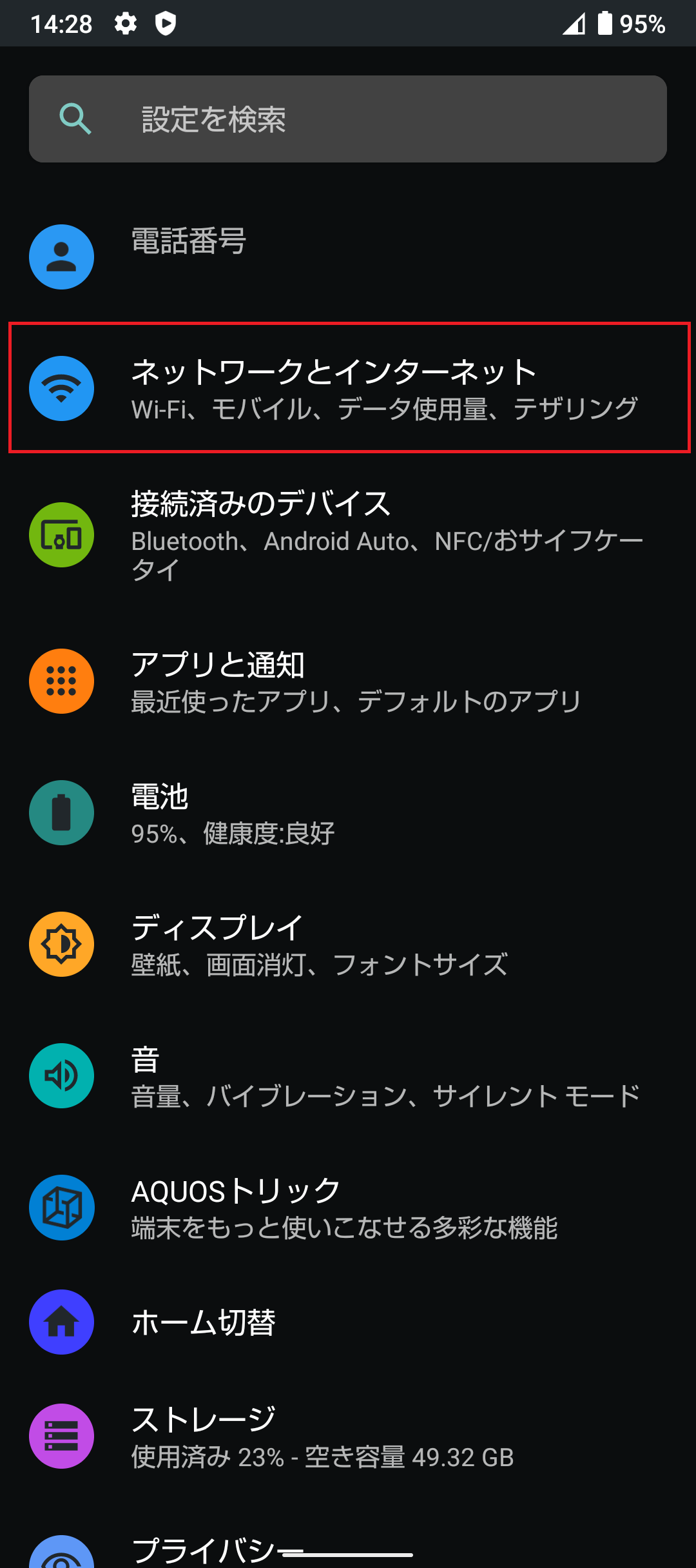This screenshot has height=1568, width=696.
Task: Select the blue cube icon for AQUOSトリック
Action: tap(61, 1207)
